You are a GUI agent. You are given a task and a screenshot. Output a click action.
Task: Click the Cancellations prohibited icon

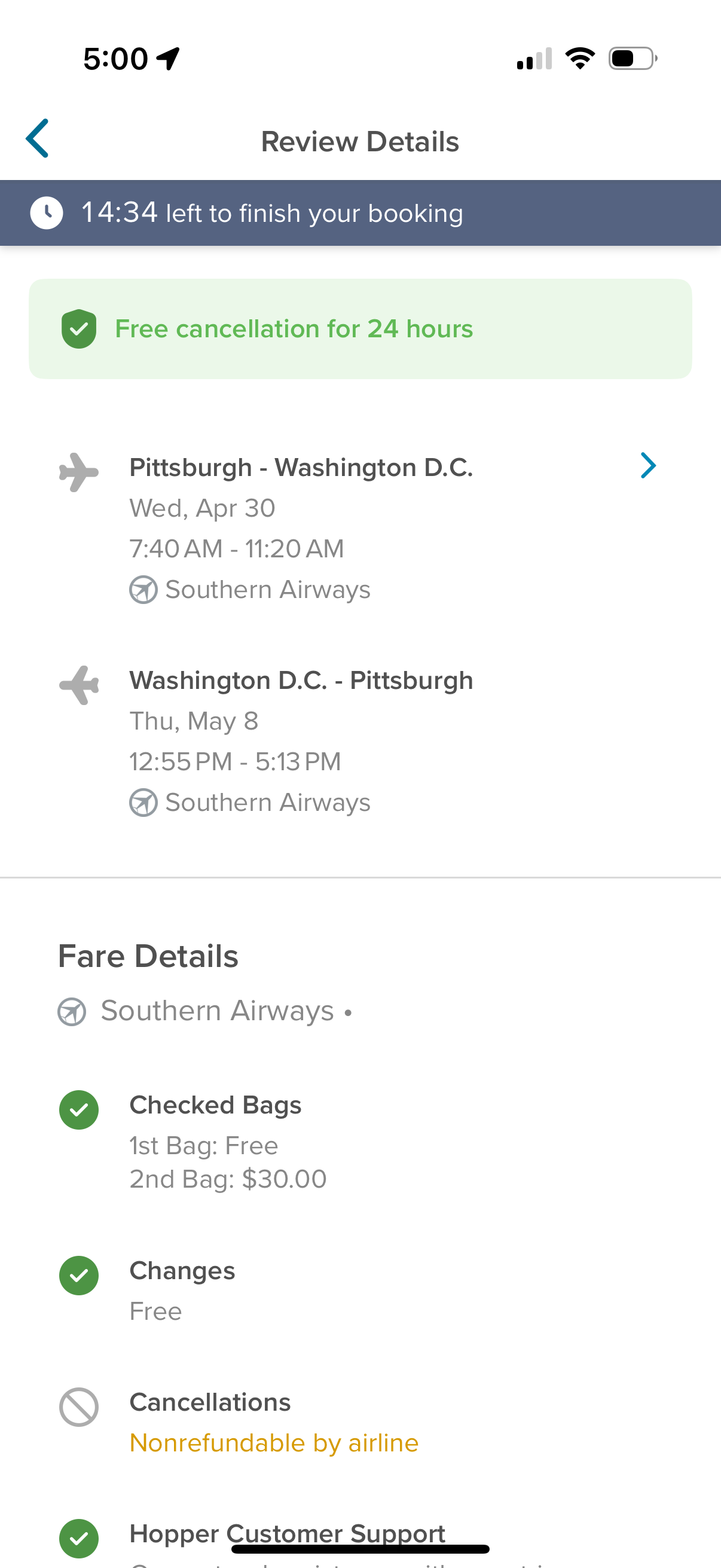78,1407
